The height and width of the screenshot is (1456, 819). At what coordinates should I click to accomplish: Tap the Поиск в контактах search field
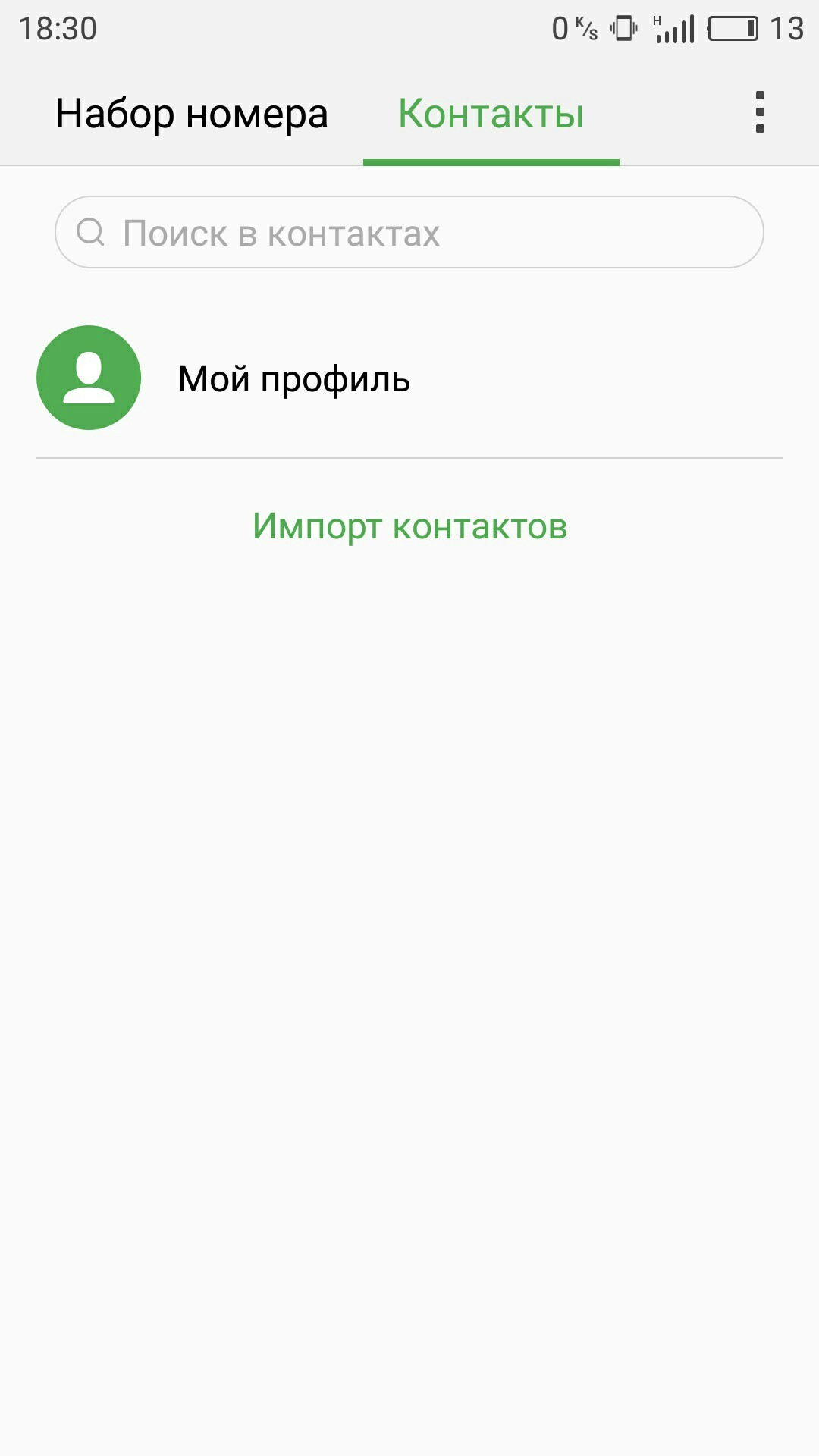tap(409, 232)
